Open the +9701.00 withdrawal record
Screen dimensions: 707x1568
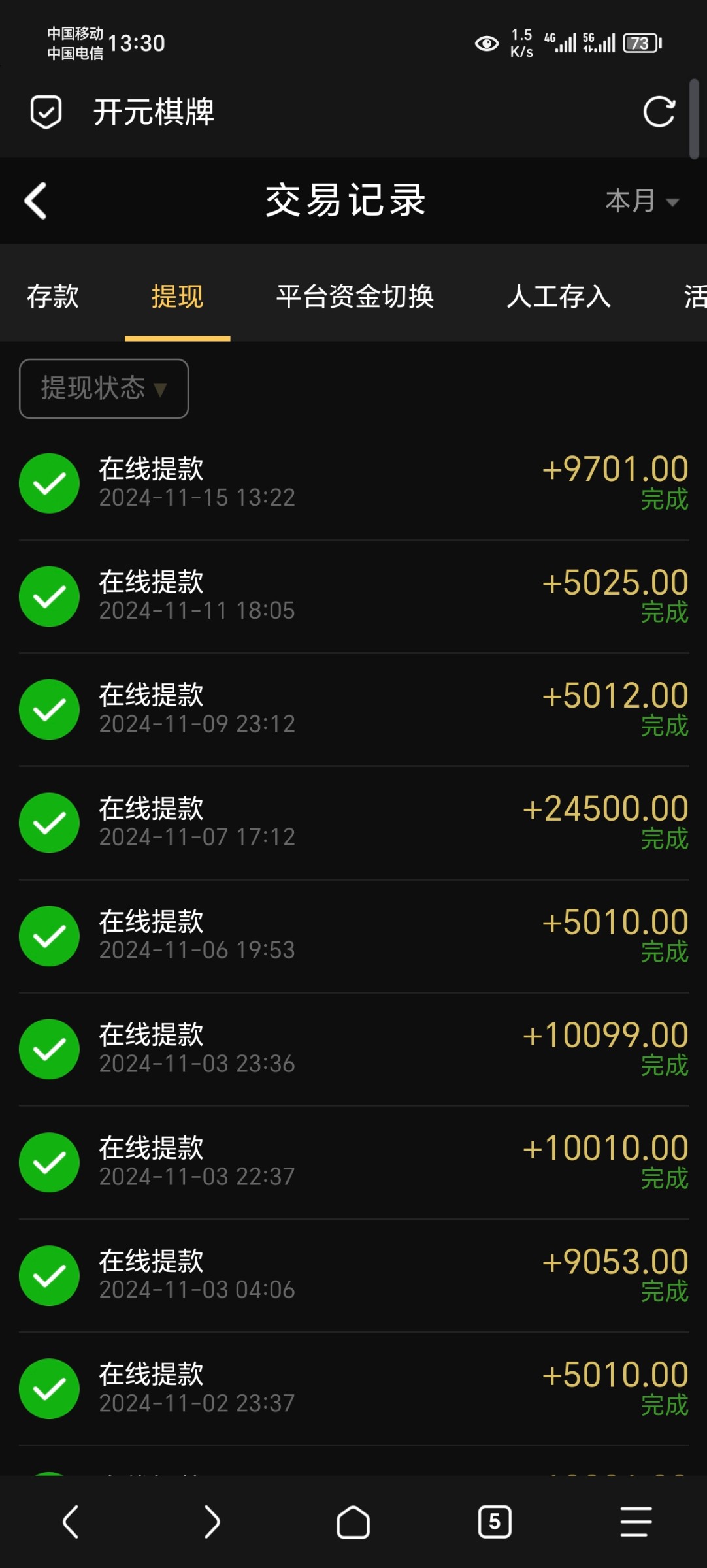(x=354, y=483)
